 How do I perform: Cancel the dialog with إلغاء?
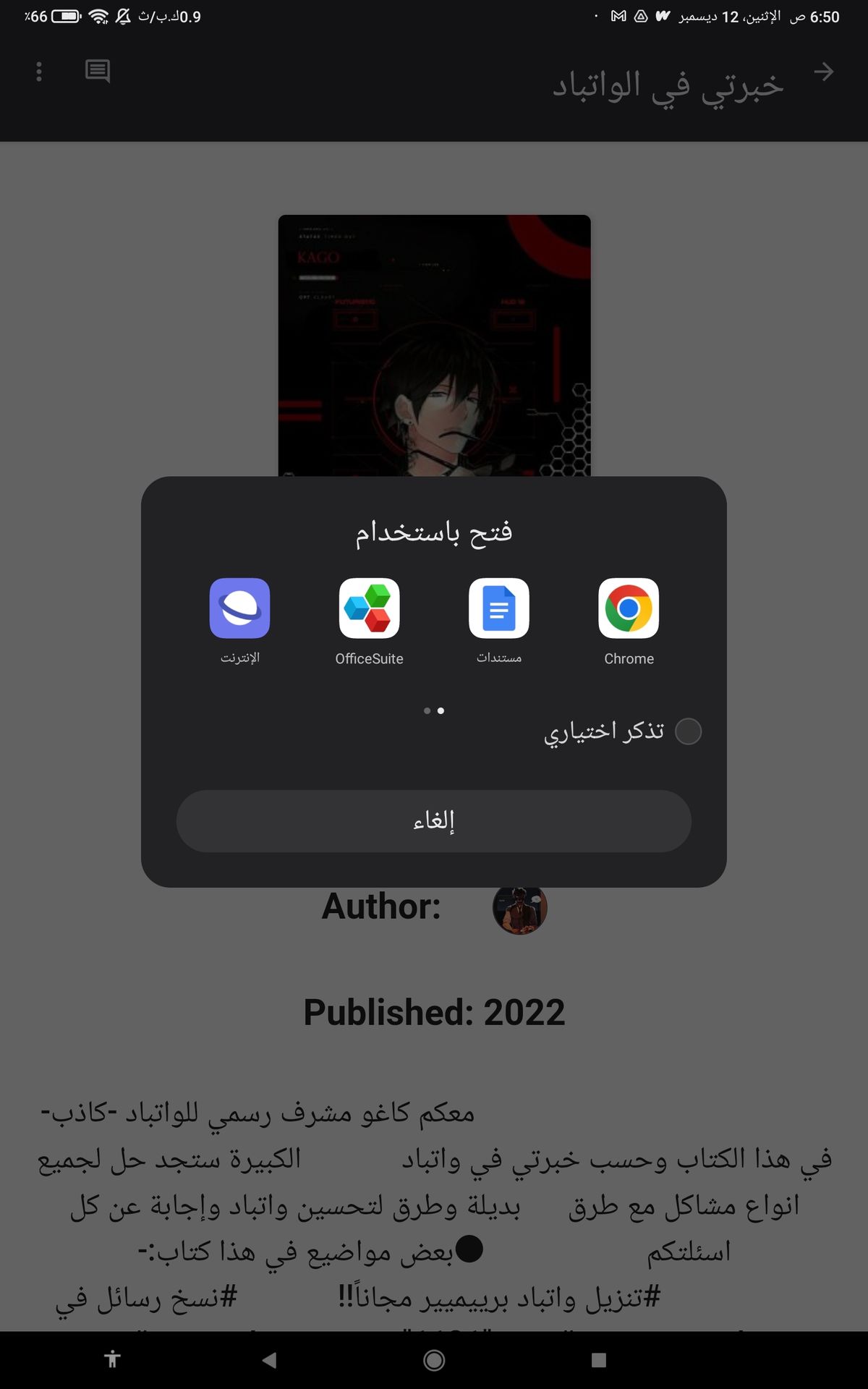[x=434, y=821]
